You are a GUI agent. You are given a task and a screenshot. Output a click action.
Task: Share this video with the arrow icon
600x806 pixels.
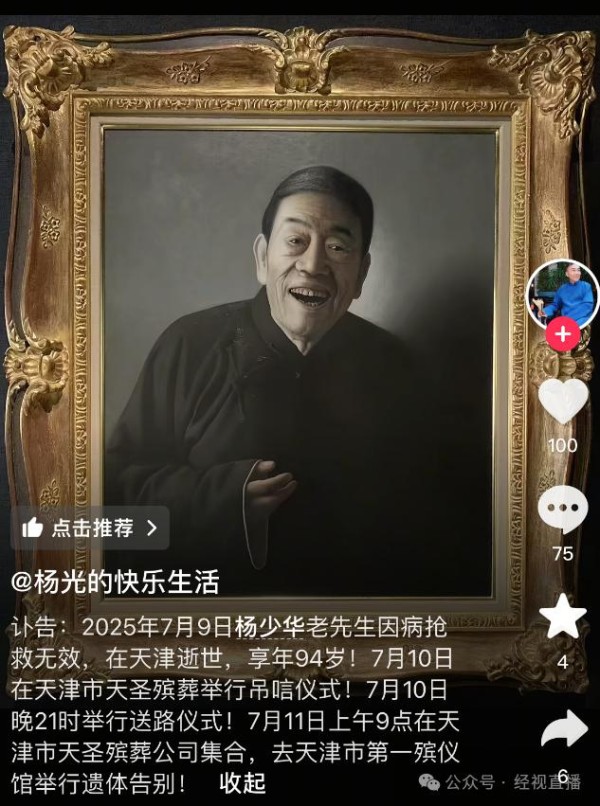pos(563,730)
